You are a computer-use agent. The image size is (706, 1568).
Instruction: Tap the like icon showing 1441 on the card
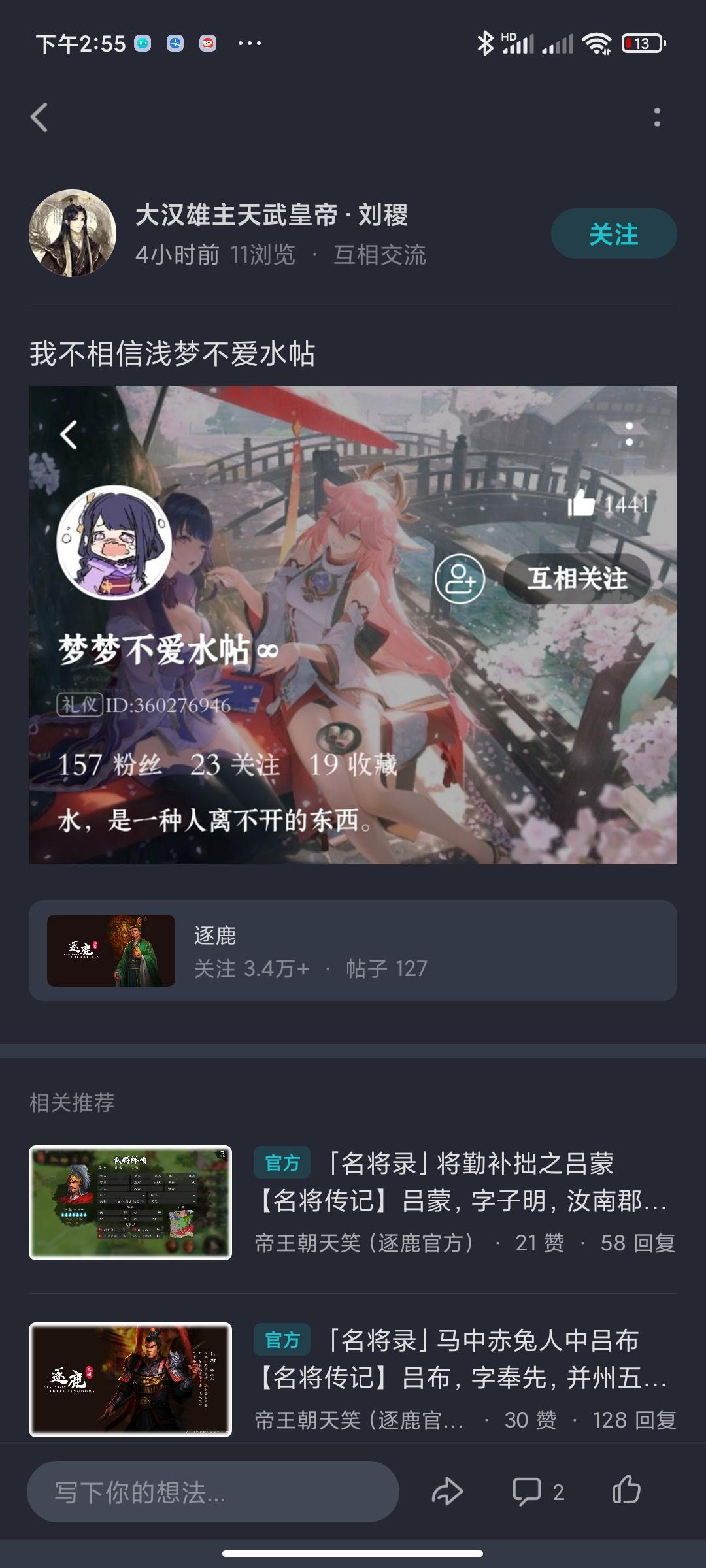[x=584, y=504]
